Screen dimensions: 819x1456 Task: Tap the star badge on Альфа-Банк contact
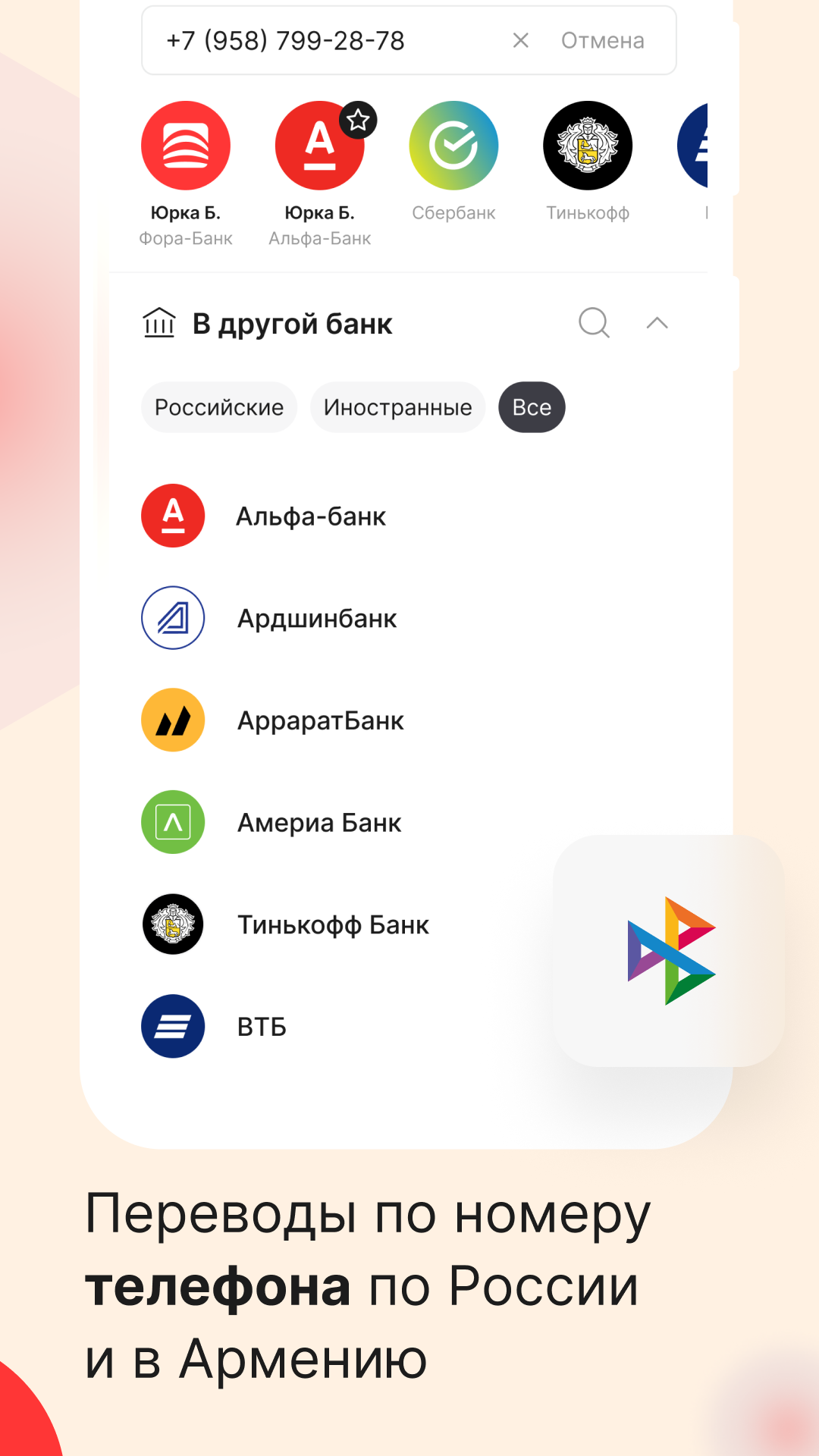click(x=358, y=120)
